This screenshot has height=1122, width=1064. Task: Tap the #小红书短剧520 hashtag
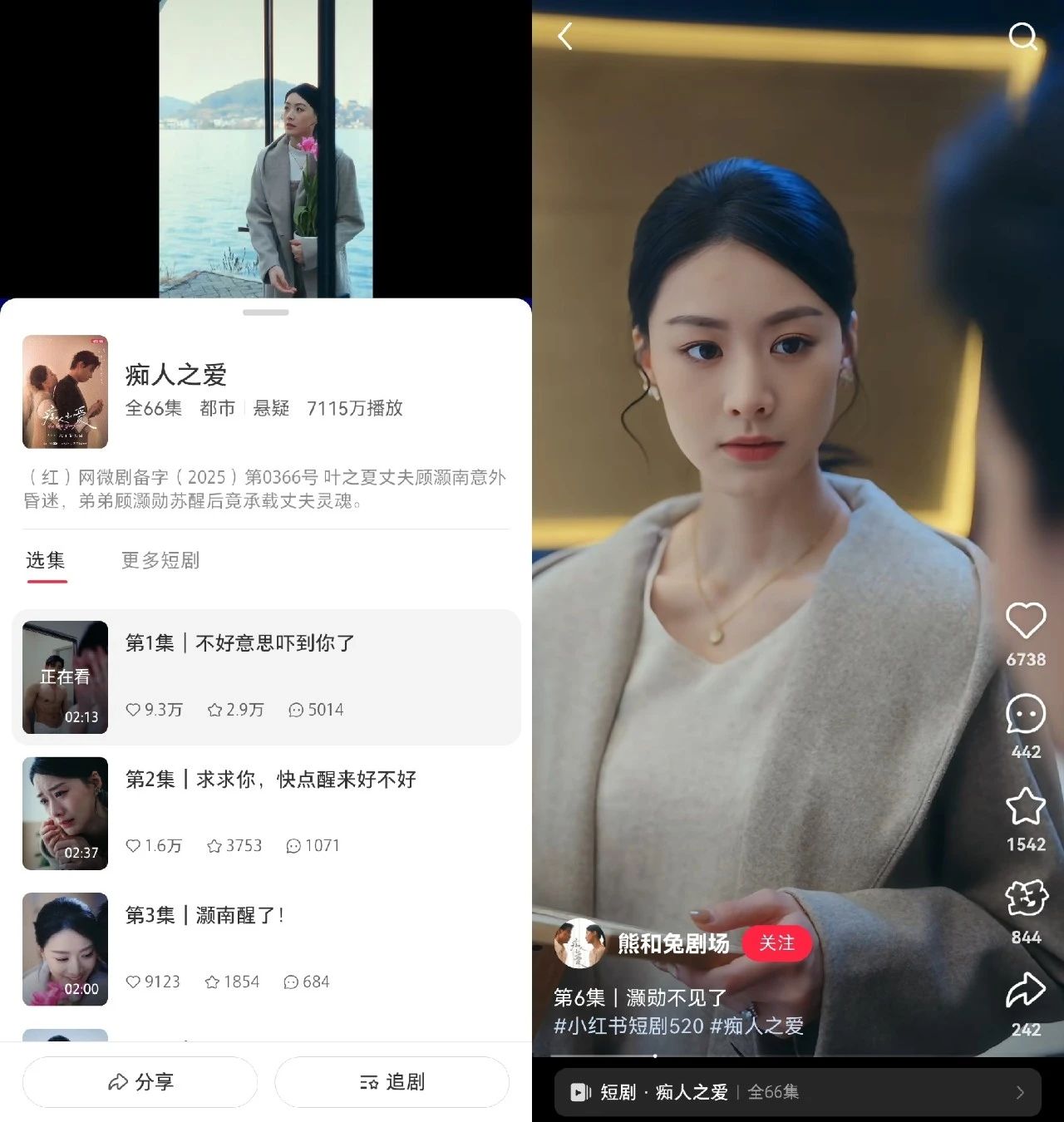coord(628,1026)
